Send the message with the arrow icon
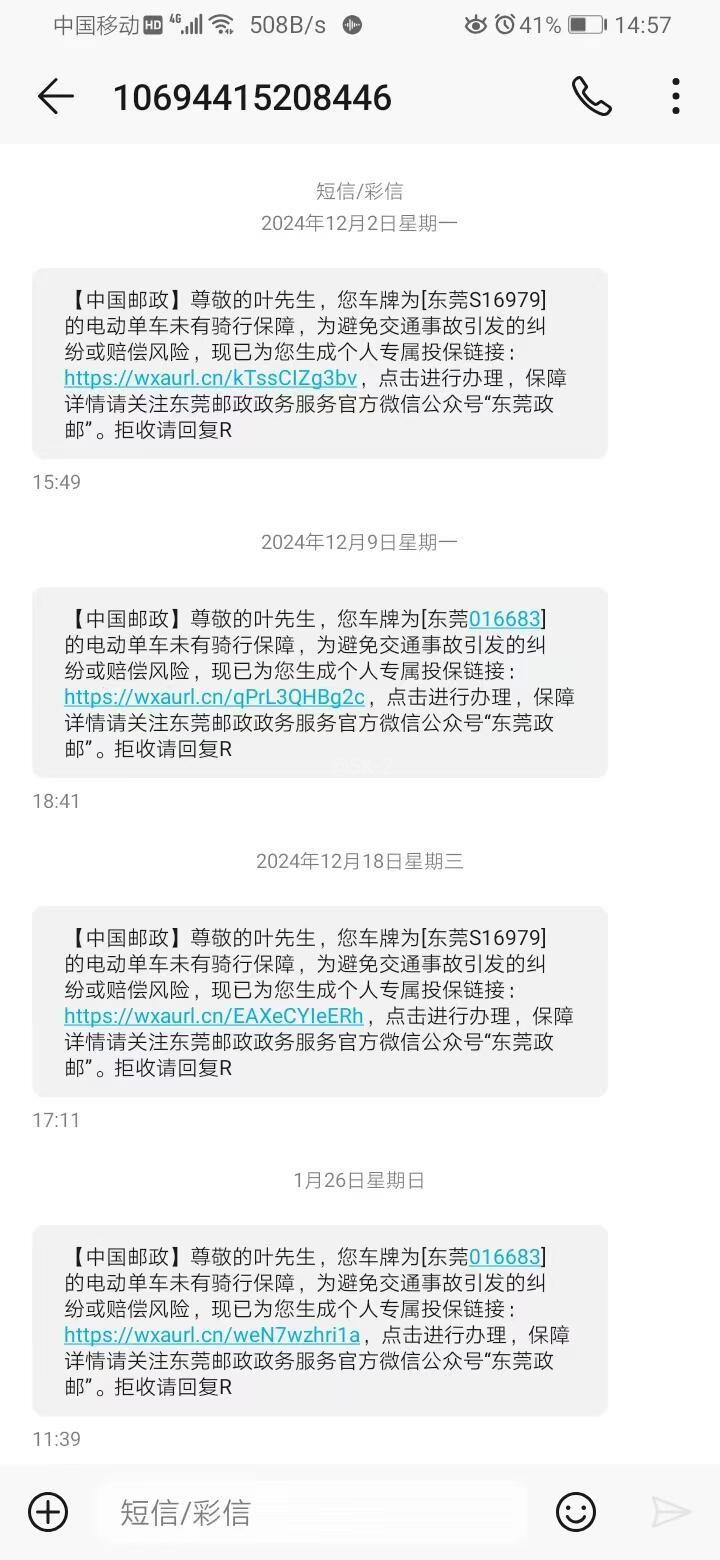Screen dimensions: 720x1560 click(671, 1512)
